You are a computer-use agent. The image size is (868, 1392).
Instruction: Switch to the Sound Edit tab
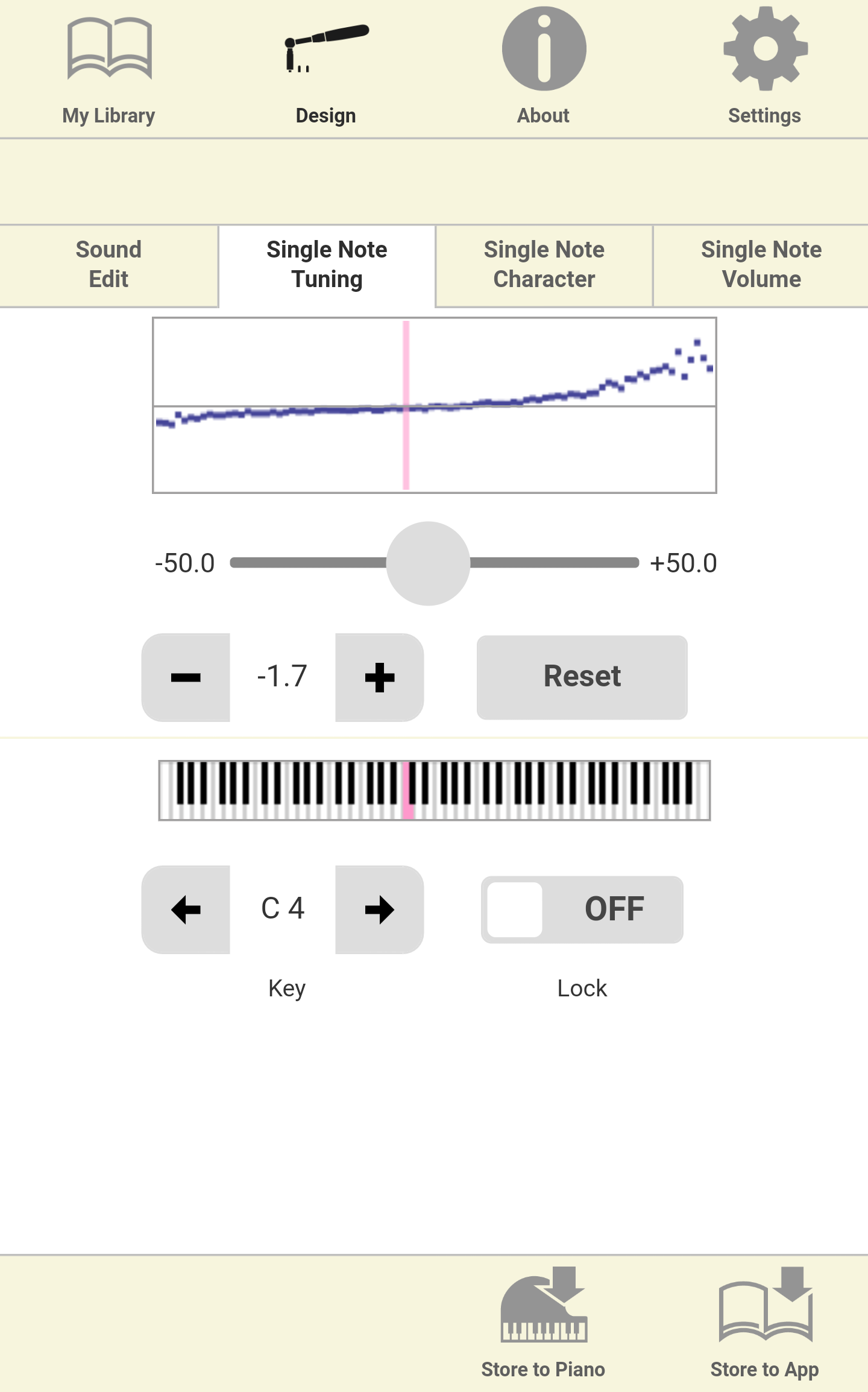coord(108,265)
